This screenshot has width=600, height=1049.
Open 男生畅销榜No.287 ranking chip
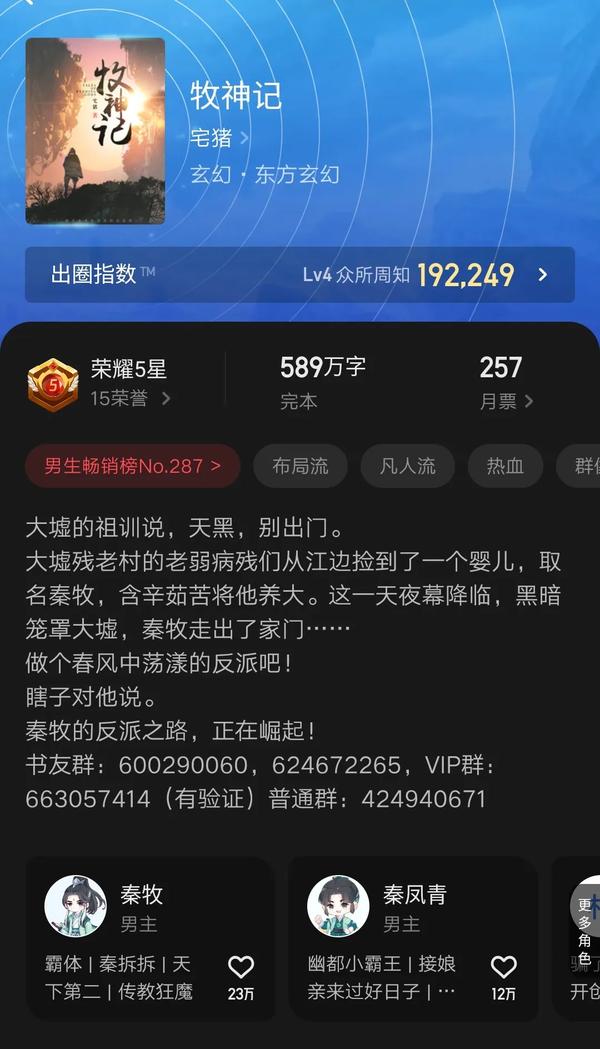click(133, 466)
